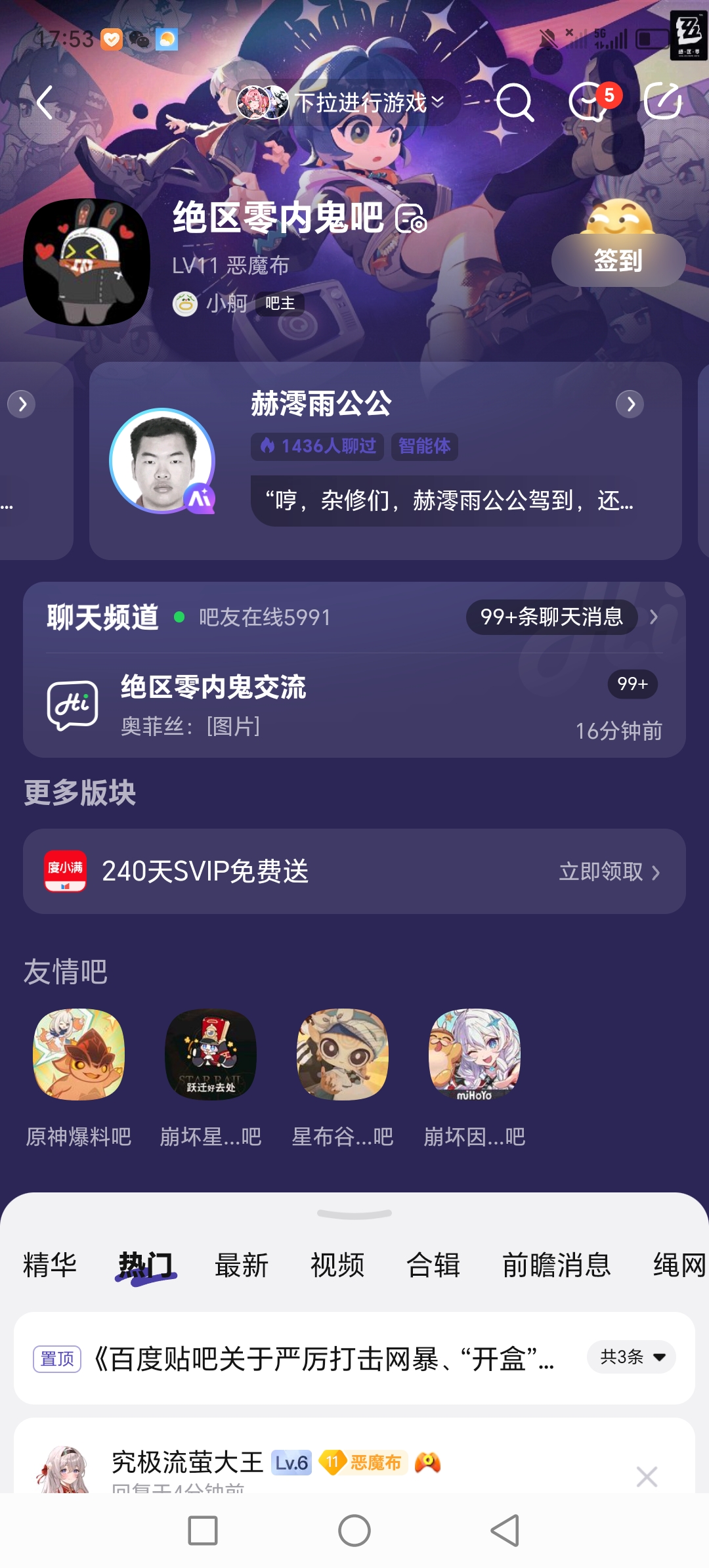Open 99+条聊天消息 chat messages pill

[x=551, y=617]
